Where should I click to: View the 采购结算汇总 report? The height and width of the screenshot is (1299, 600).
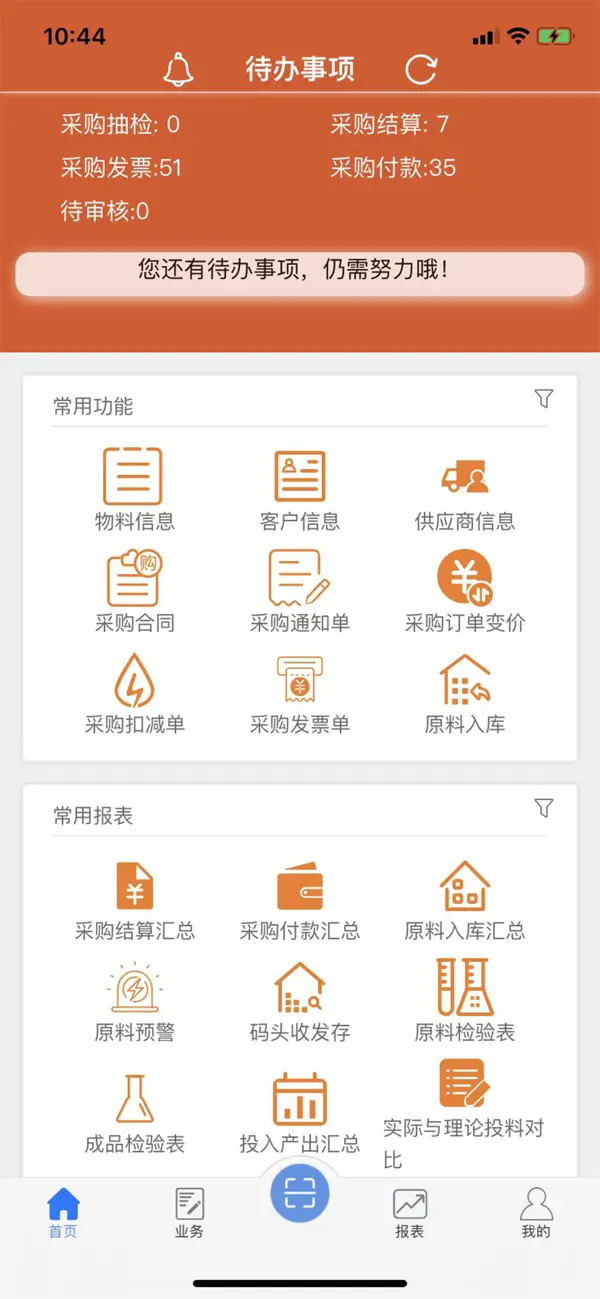(x=134, y=900)
